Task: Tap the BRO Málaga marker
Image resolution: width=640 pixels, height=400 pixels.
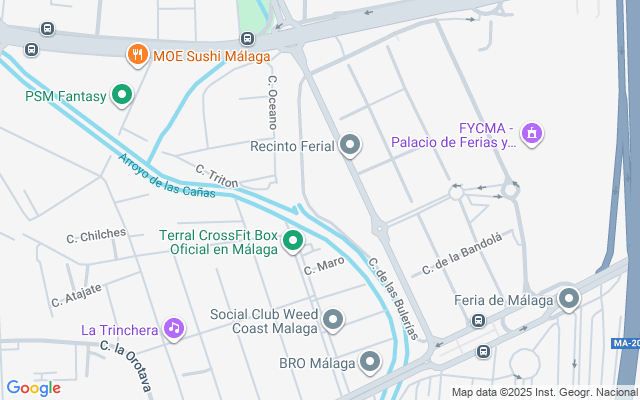Action: coord(371,362)
